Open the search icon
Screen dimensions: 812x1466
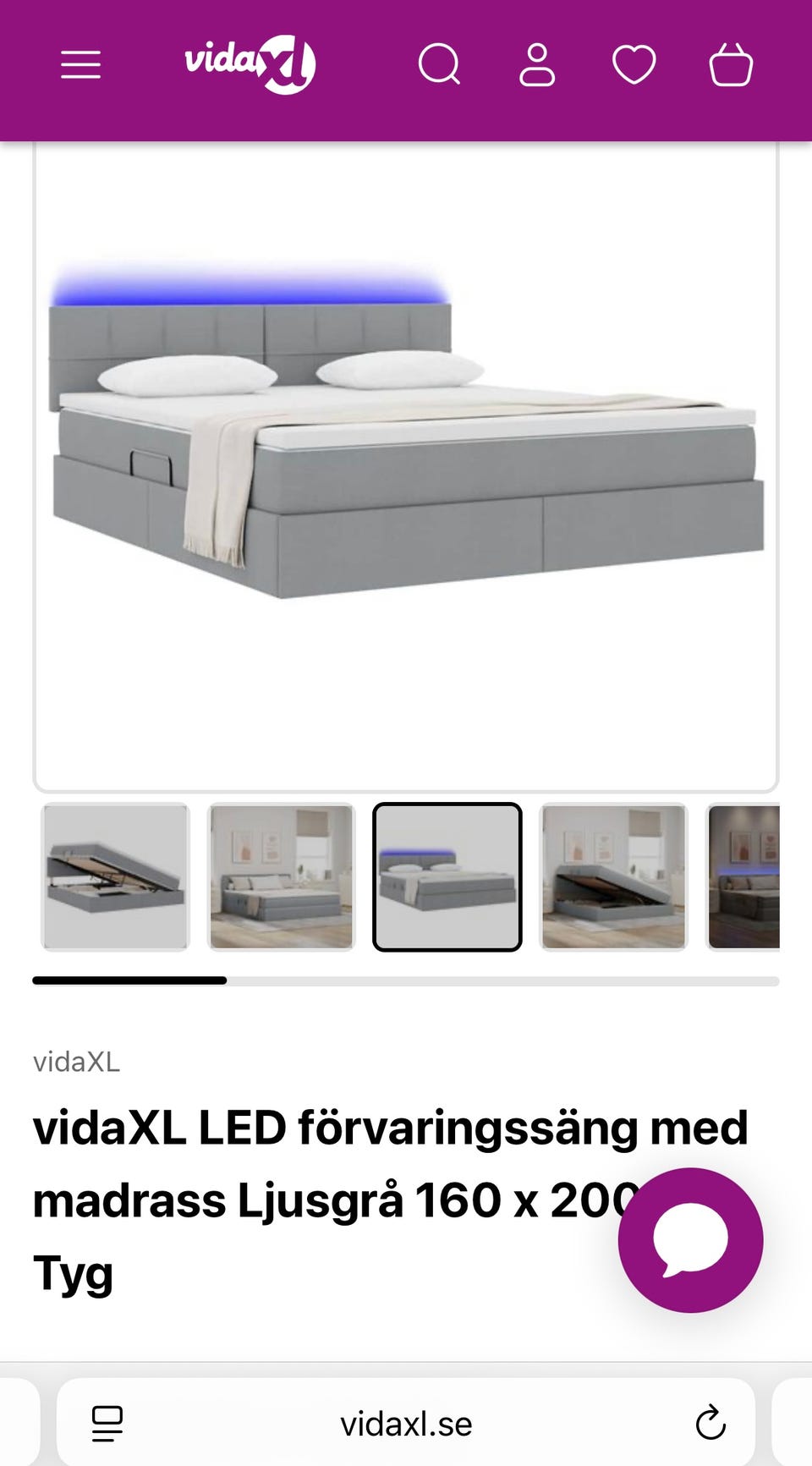[440, 64]
